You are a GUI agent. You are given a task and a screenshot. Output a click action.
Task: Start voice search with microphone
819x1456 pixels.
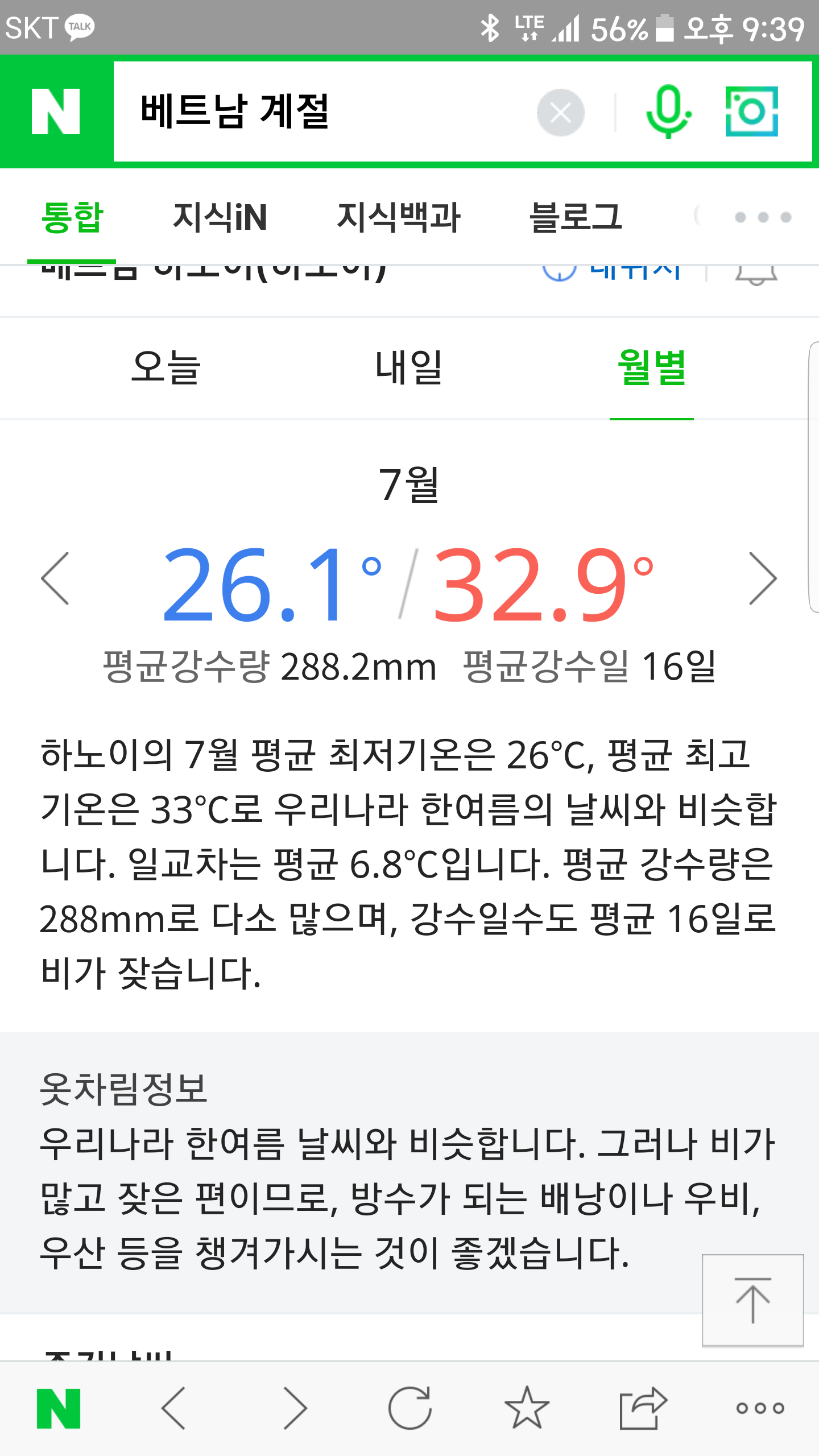pyautogui.click(x=668, y=111)
